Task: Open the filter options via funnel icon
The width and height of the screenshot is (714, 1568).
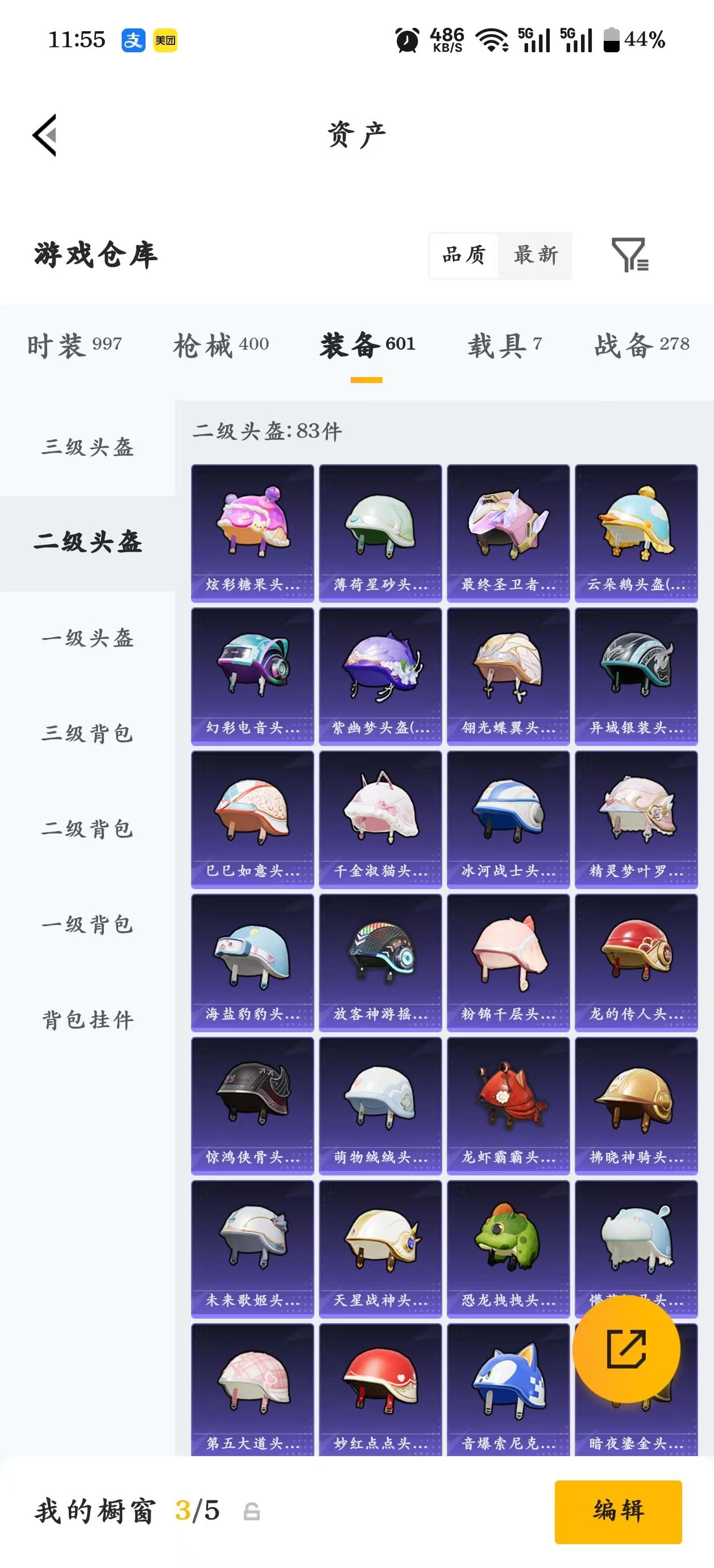Action: tap(632, 257)
